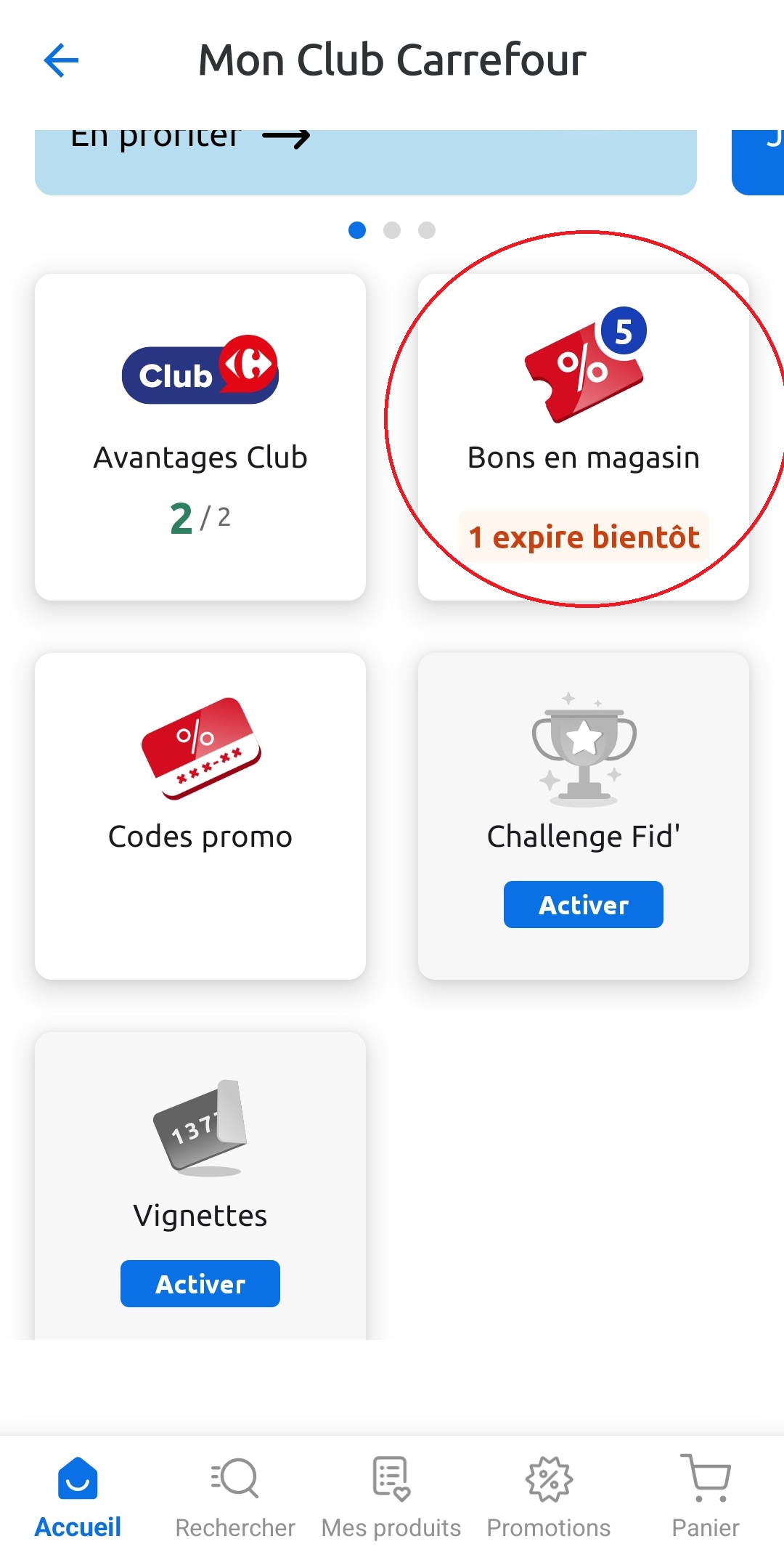Open the Bons en magasin card
Image resolution: width=784 pixels, height=1552 pixels.
click(x=583, y=436)
